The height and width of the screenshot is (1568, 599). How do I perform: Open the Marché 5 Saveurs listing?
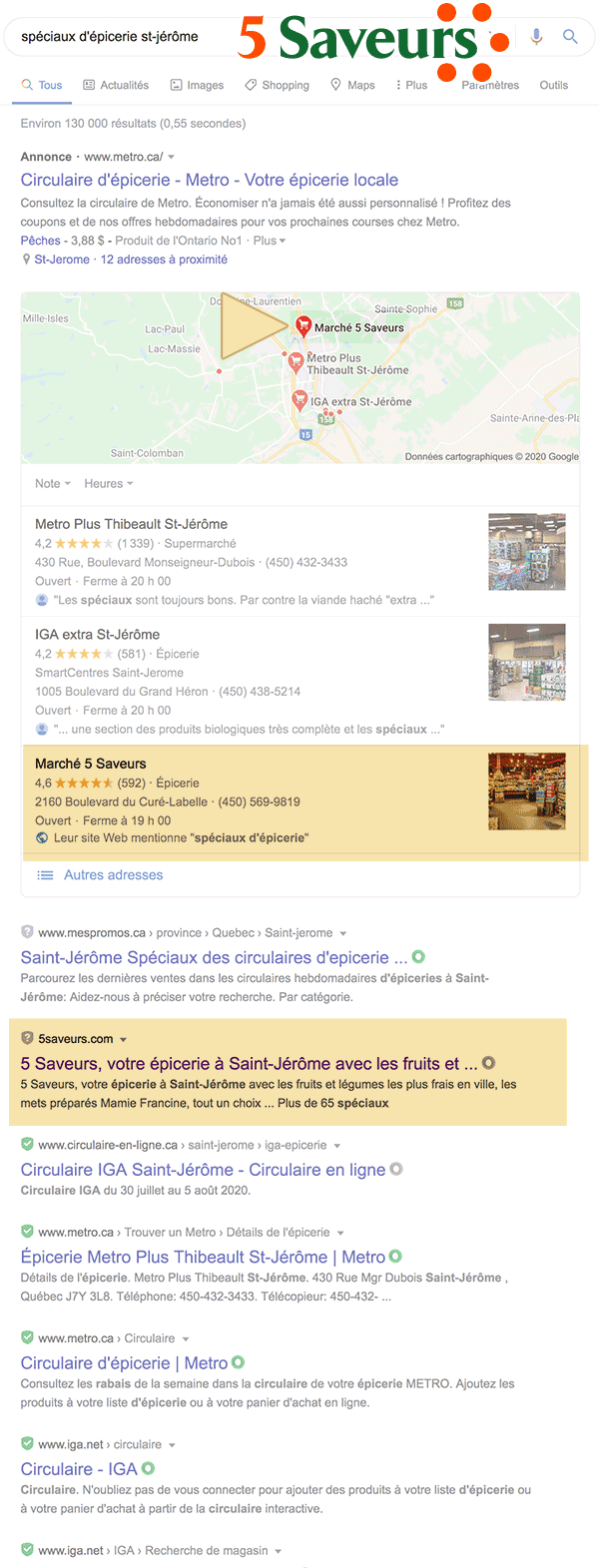point(90,764)
